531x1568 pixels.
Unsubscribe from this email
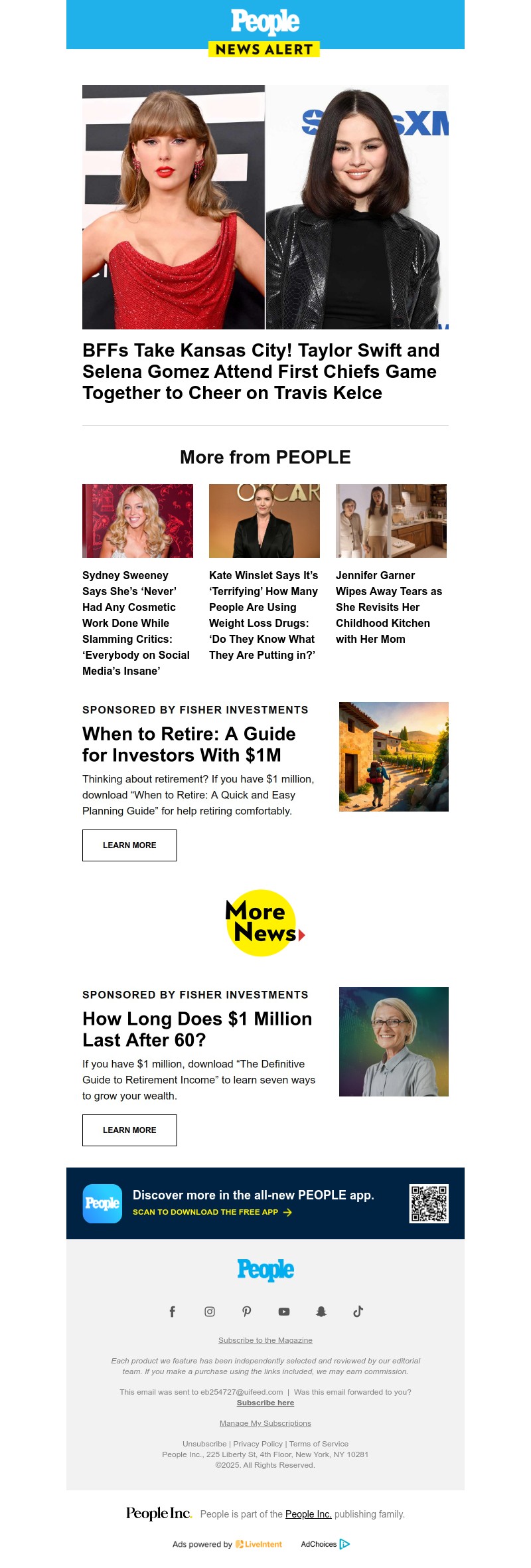click(x=204, y=1444)
